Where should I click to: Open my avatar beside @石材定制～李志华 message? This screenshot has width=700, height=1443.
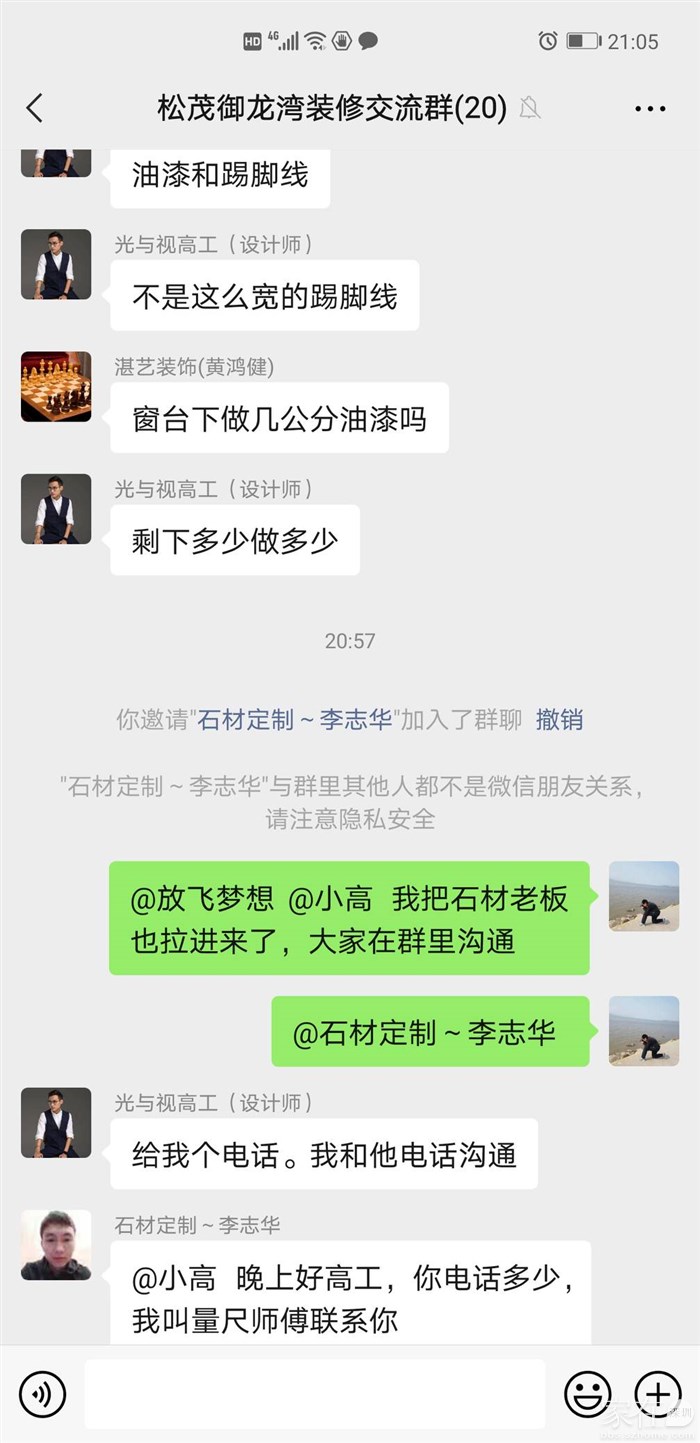(x=644, y=1031)
